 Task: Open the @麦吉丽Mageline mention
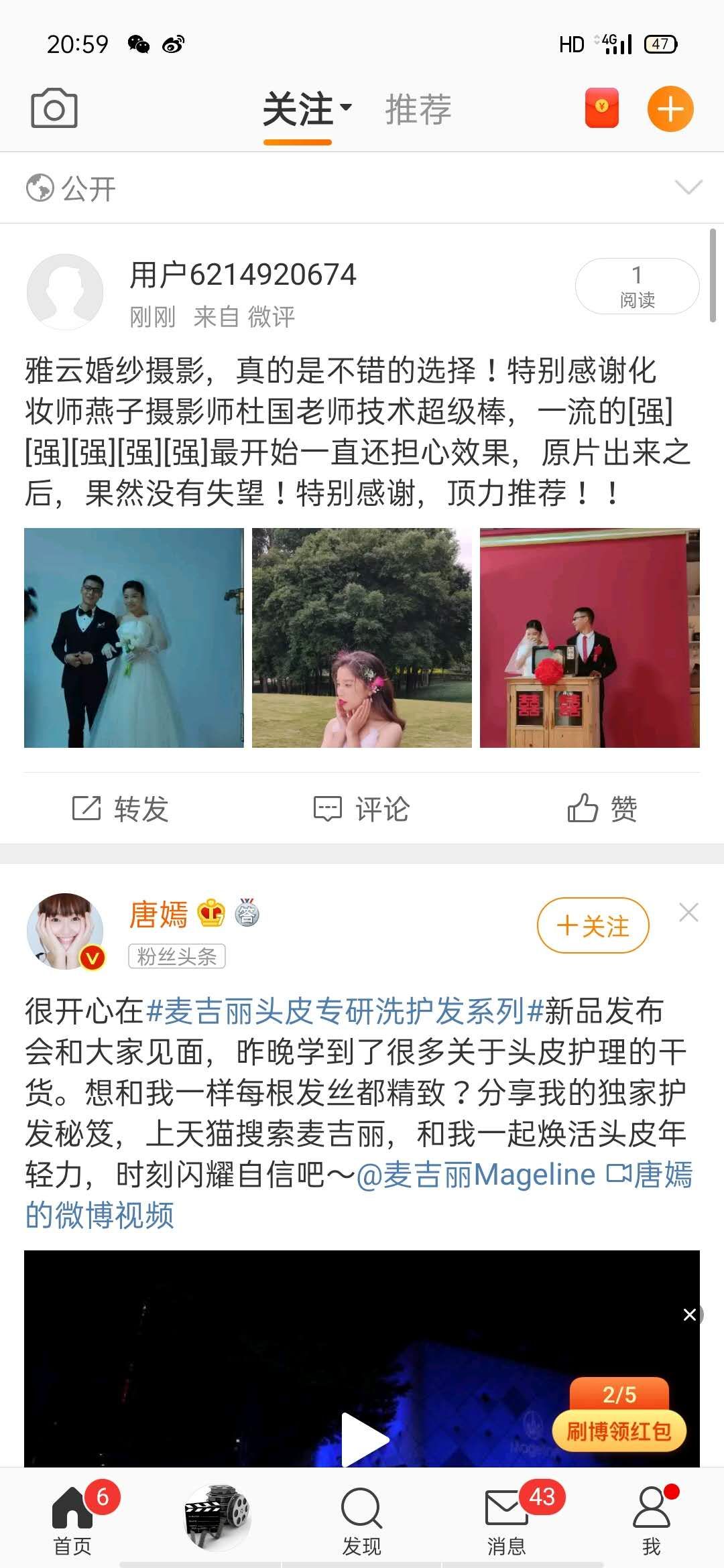coord(476,1175)
